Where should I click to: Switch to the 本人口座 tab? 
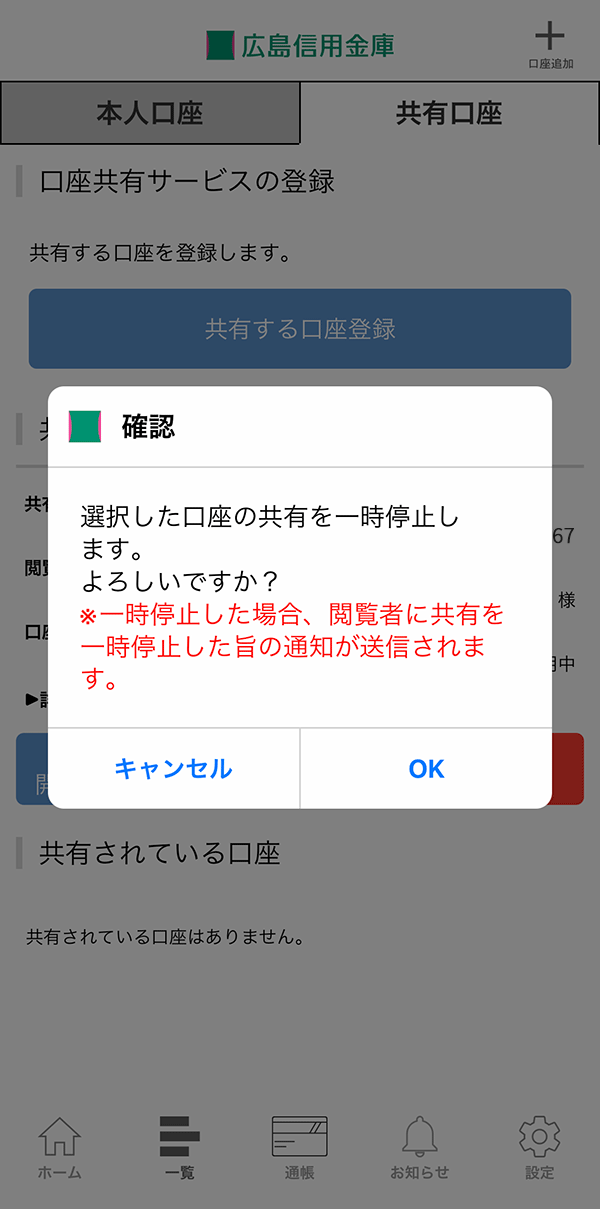150,113
